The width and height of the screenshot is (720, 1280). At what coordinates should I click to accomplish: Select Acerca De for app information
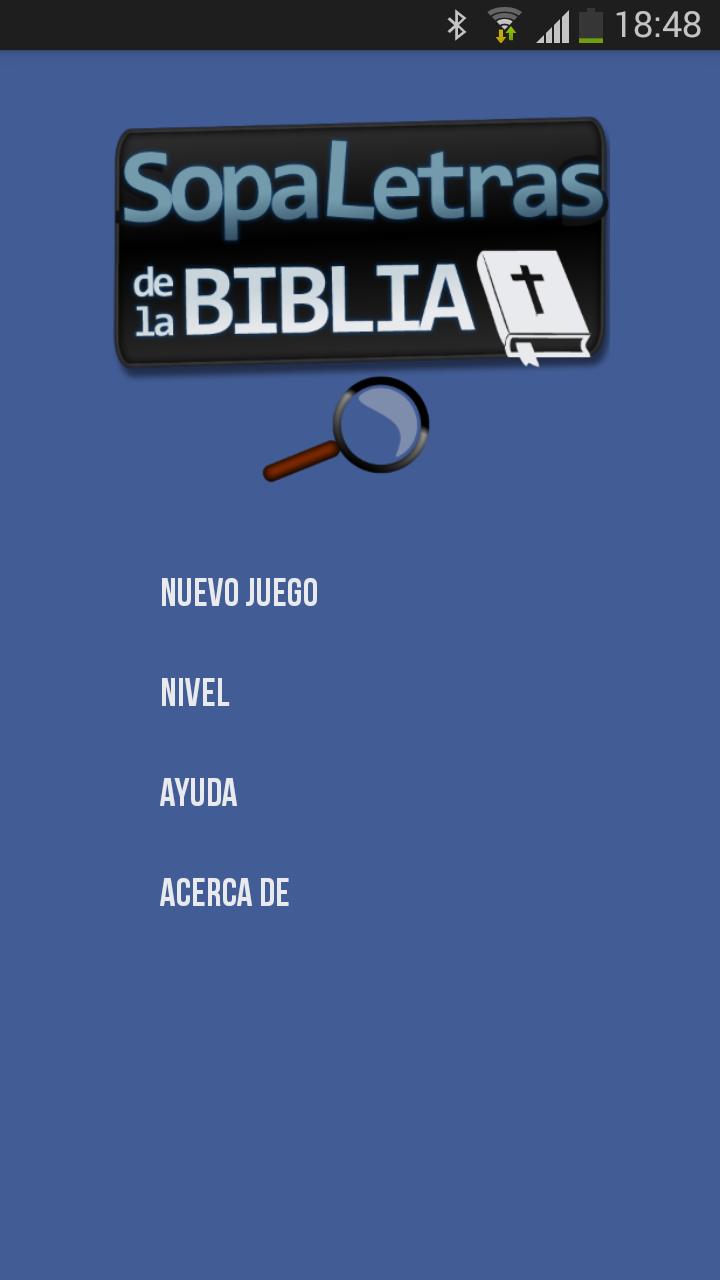225,893
